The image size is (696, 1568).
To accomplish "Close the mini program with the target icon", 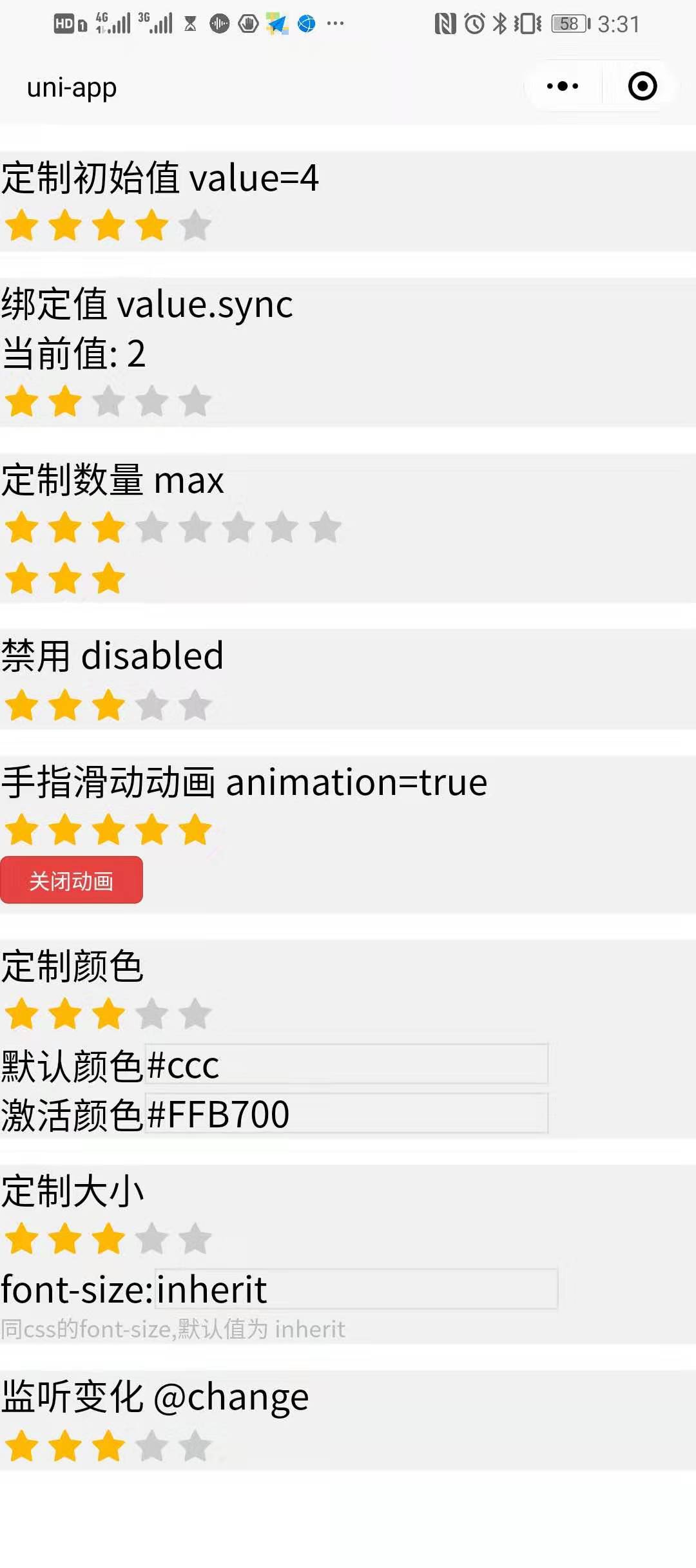I will click(642, 86).
